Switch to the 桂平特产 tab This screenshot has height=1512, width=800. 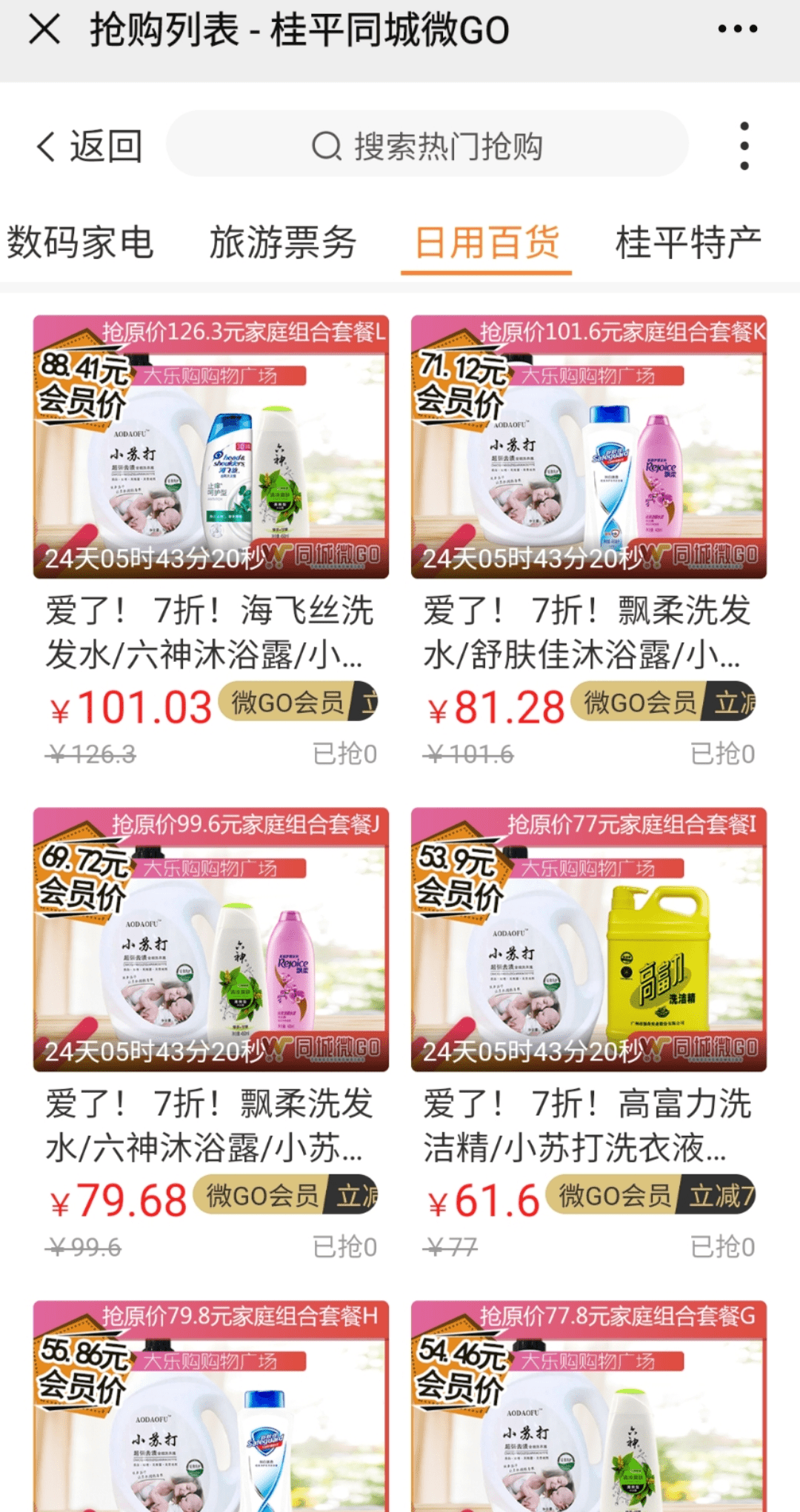pyautogui.click(x=688, y=243)
